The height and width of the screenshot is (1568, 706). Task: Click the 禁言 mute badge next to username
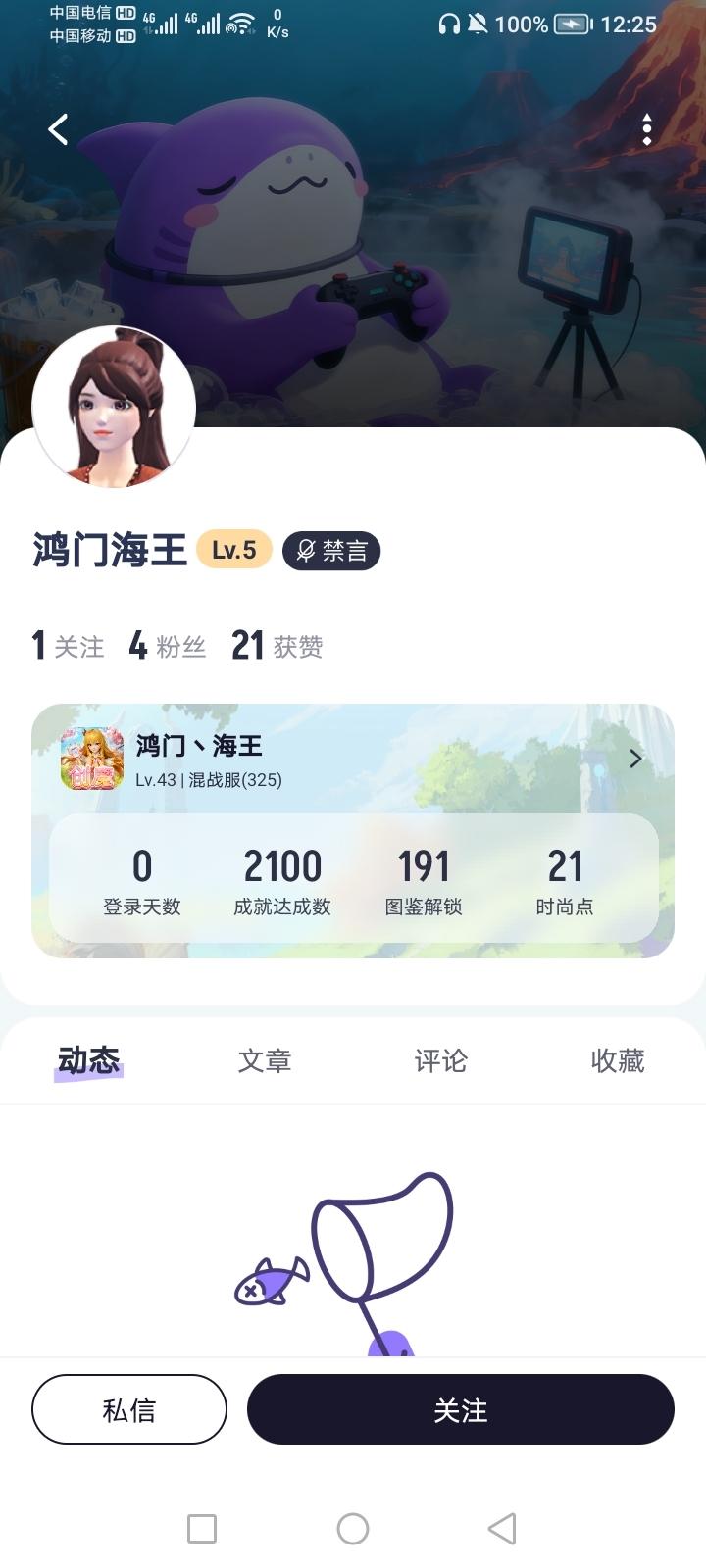pos(330,550)
